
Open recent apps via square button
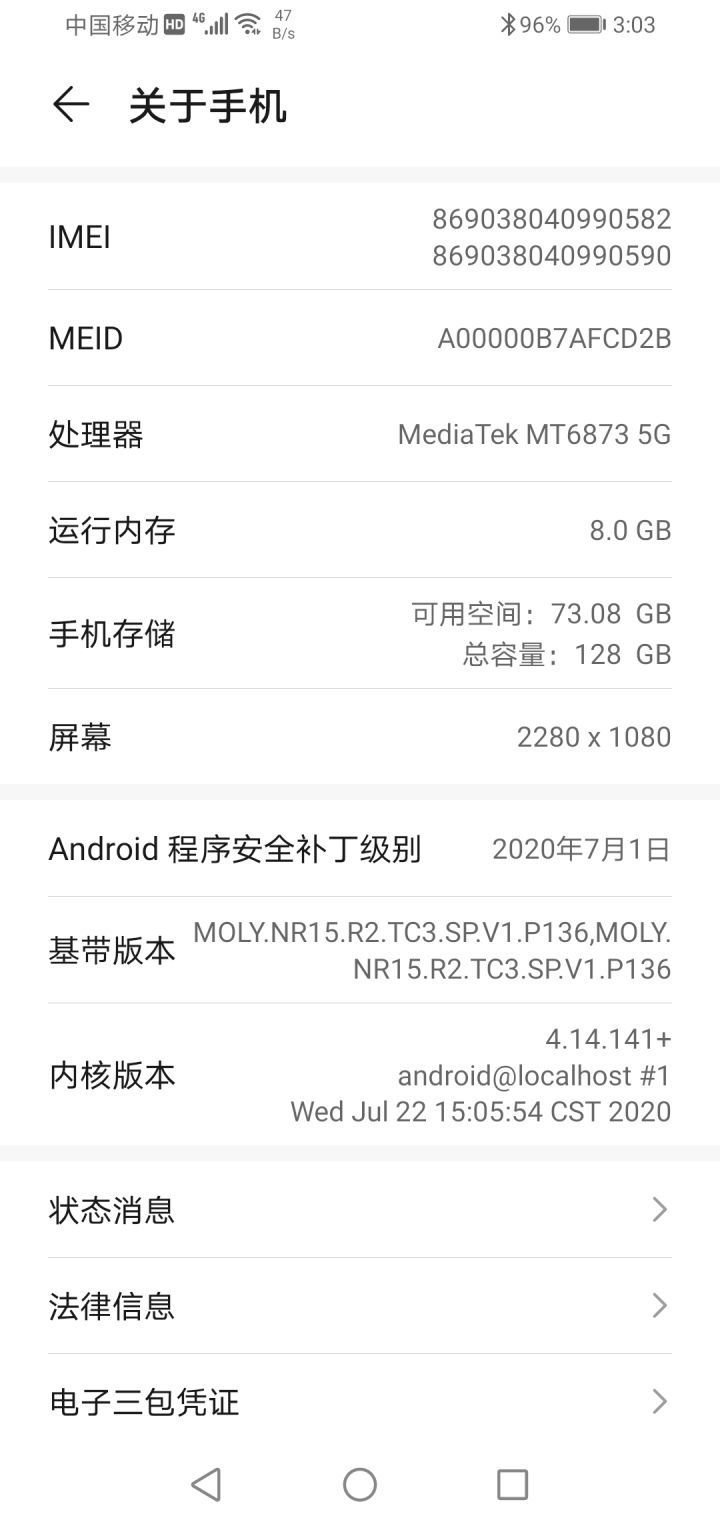[512, 1485]
